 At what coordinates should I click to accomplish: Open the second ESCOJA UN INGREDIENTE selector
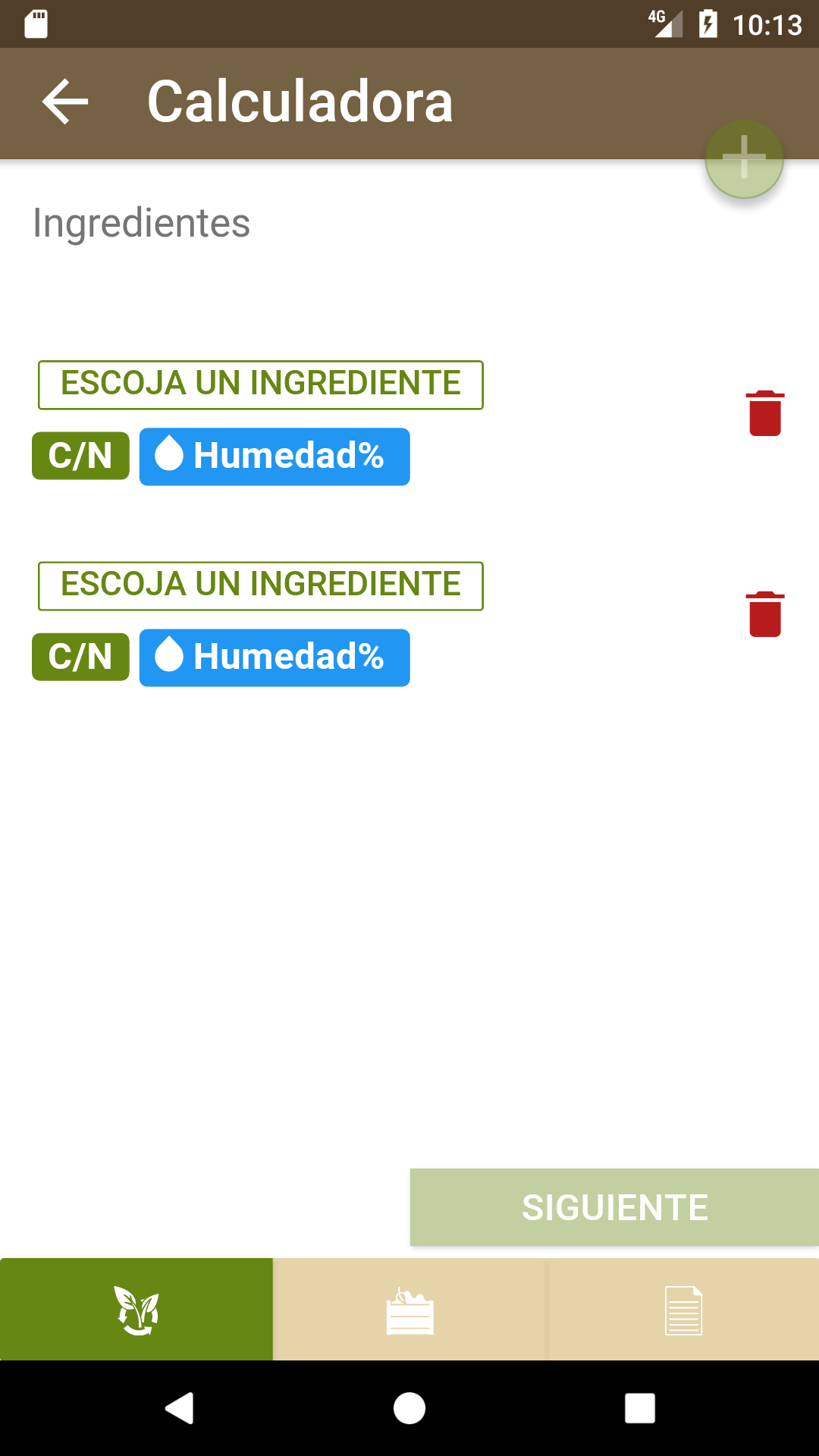click(260, 585)
